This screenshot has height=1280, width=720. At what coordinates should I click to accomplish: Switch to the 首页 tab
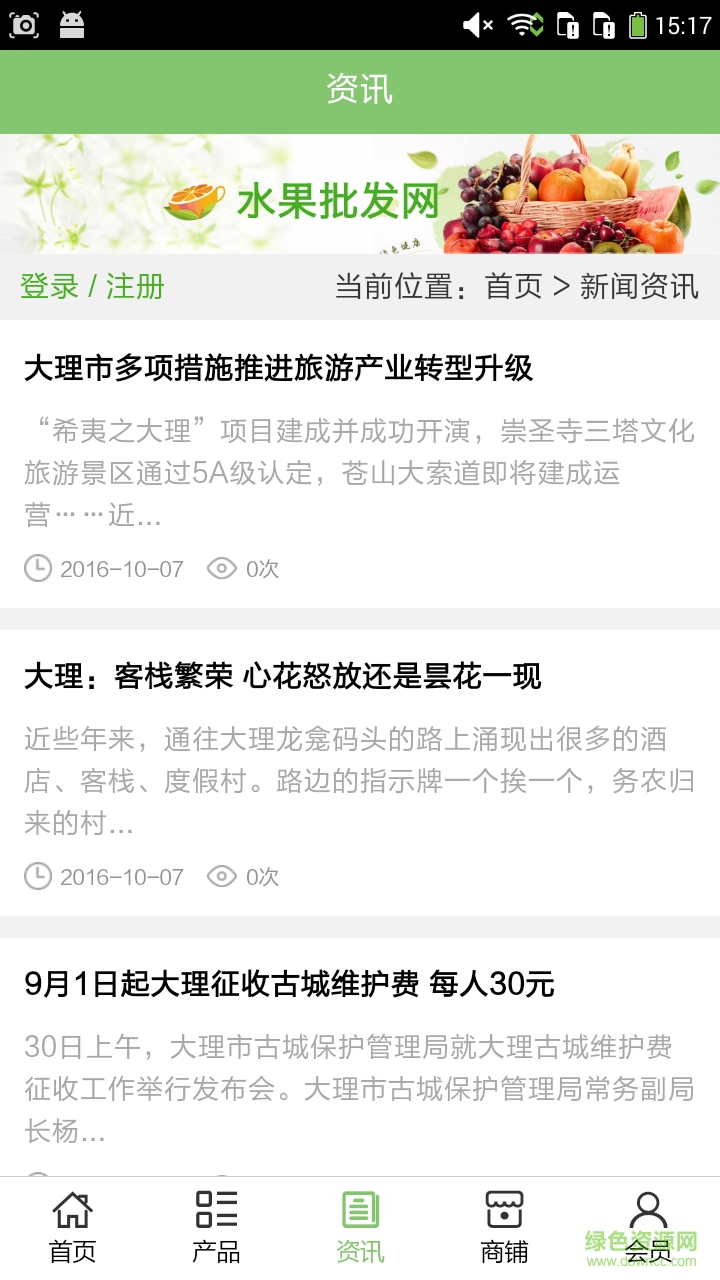coord(72,1226)
